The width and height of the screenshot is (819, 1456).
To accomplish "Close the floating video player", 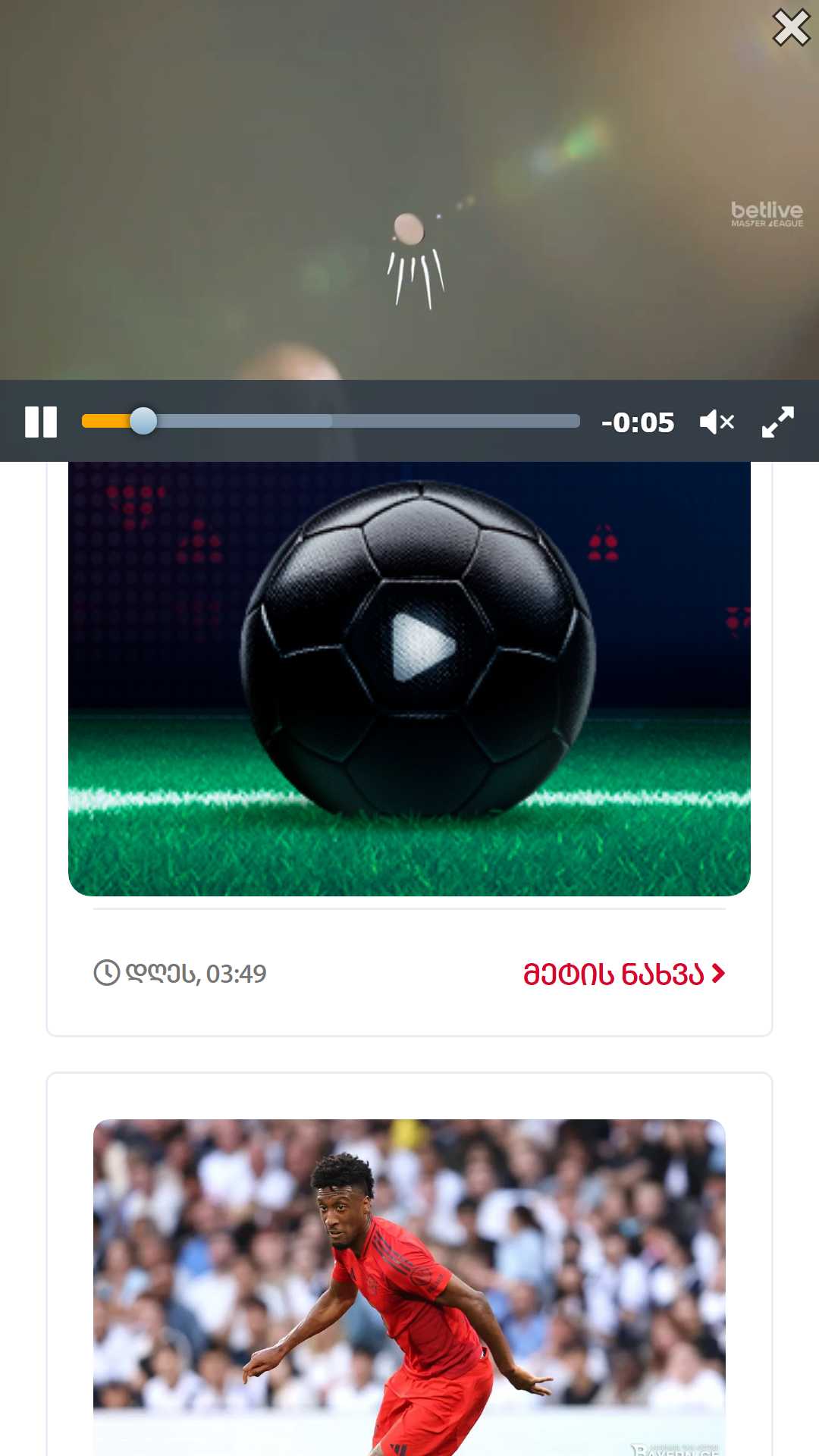I will coord(791,27).
